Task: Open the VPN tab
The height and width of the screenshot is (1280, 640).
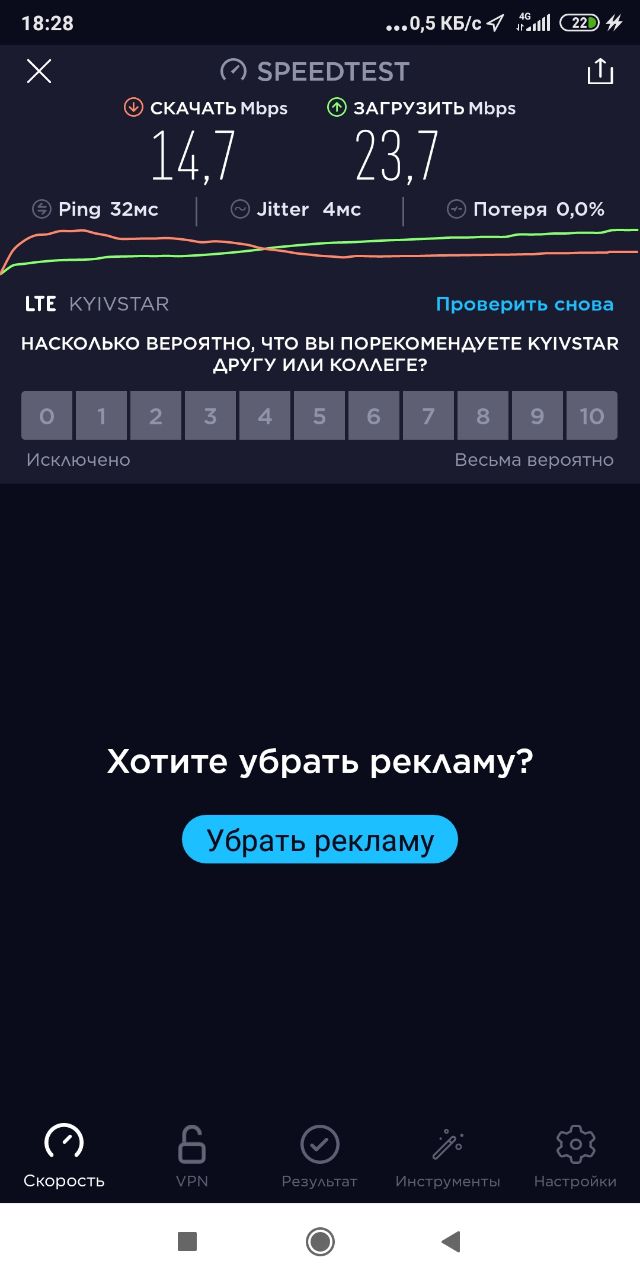Action: [x=191, y=1156]
